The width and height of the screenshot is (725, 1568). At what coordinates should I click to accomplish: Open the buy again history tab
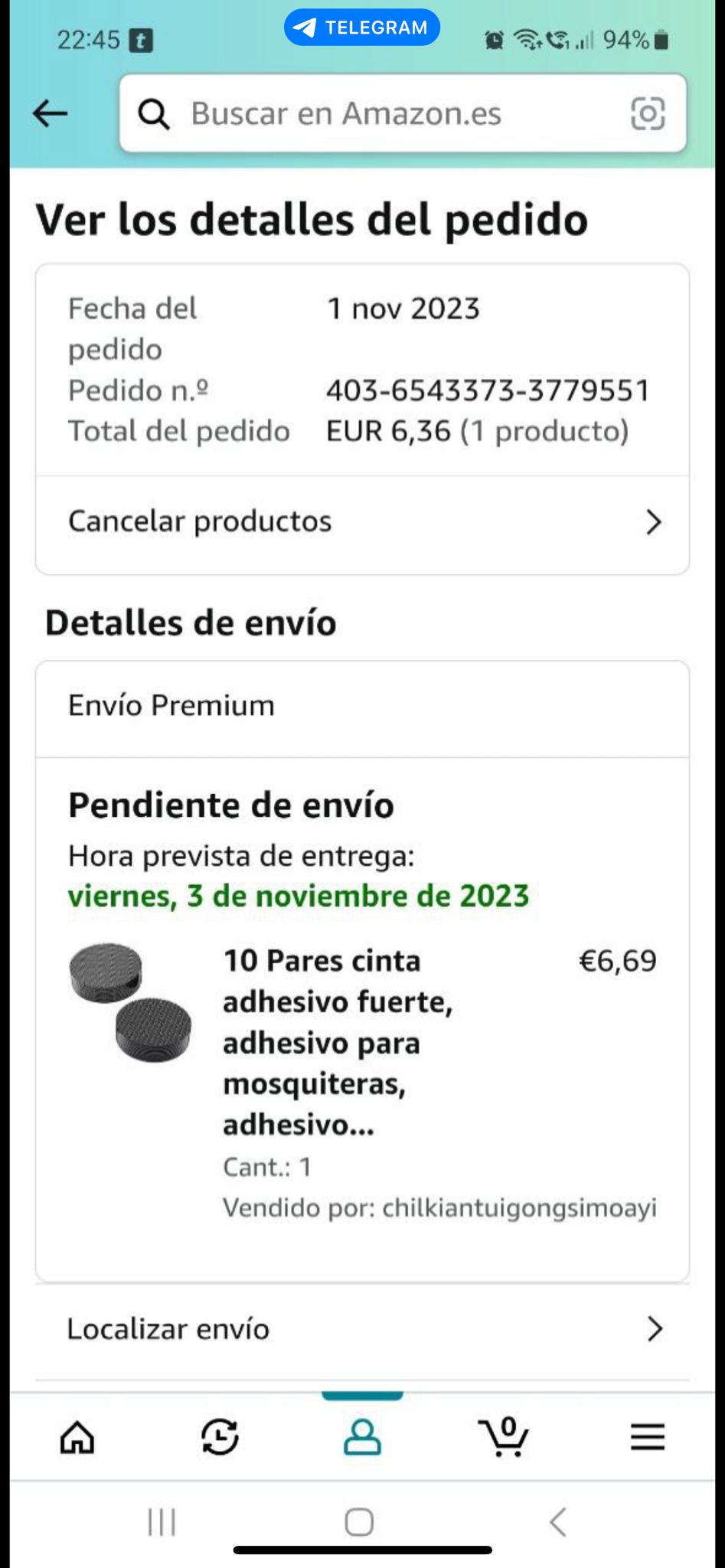click(220, 1437)
